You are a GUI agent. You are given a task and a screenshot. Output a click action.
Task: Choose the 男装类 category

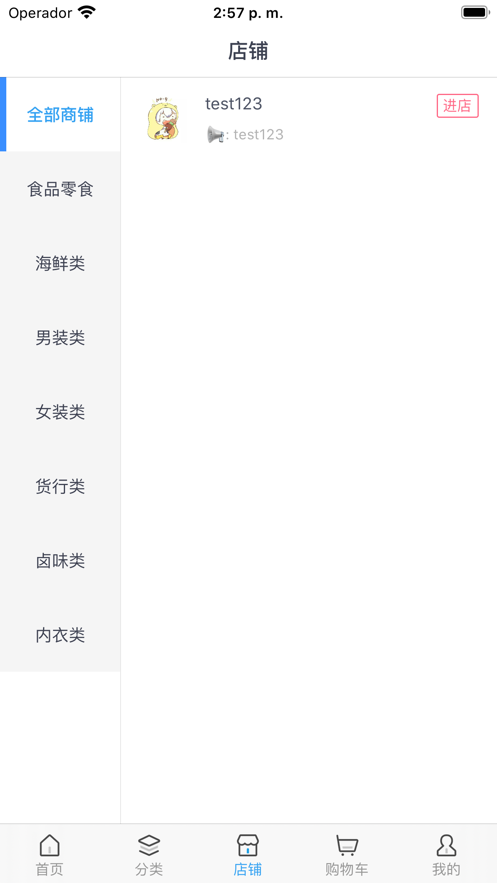[60, 338]
